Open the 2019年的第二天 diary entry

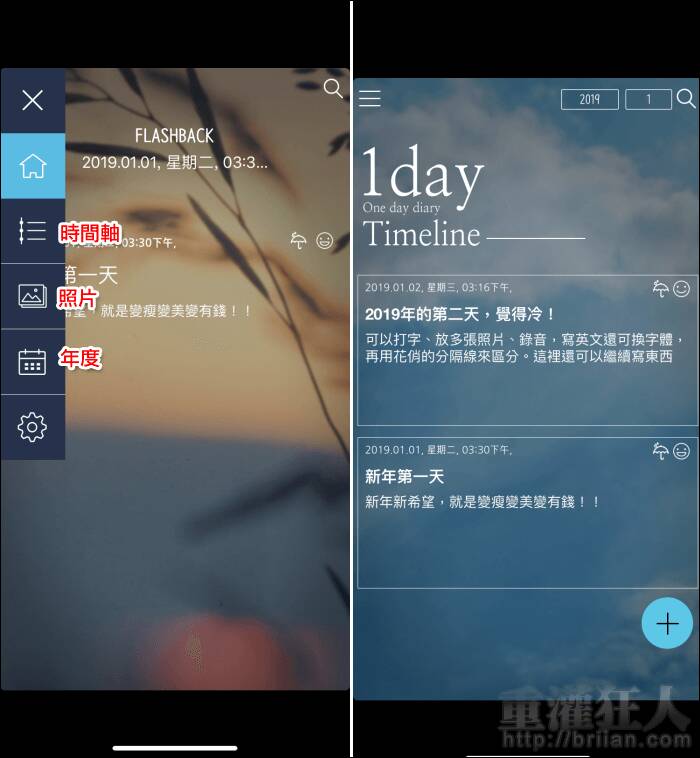click(x=527, y=350)
